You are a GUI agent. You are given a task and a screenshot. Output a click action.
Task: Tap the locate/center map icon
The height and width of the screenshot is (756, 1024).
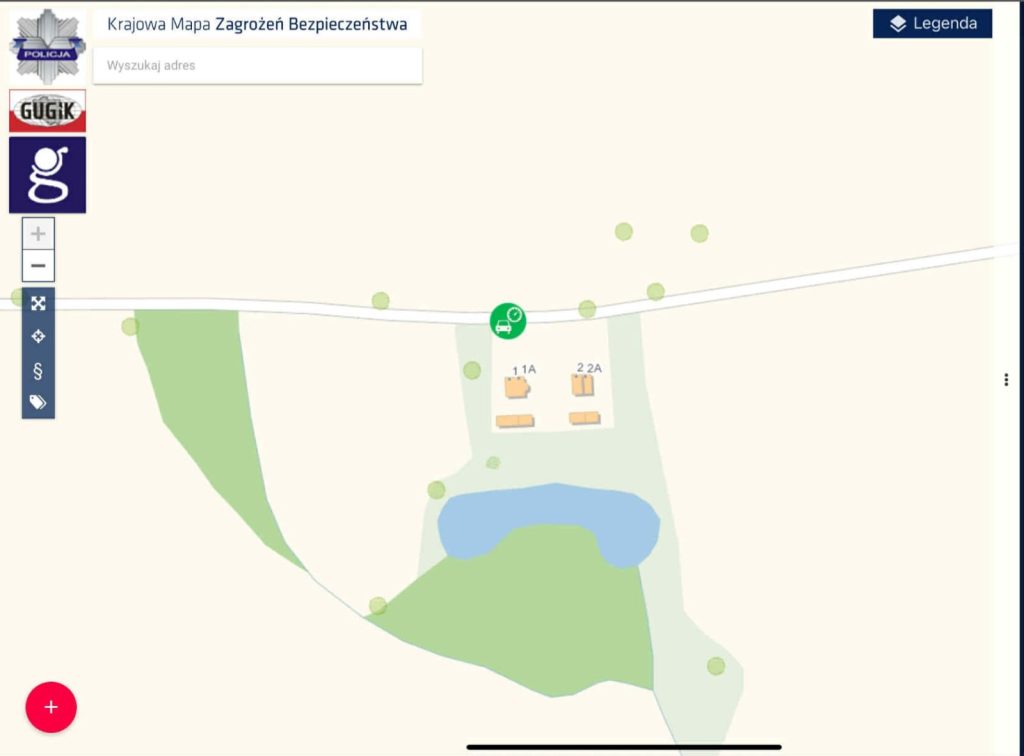(38, 337)
